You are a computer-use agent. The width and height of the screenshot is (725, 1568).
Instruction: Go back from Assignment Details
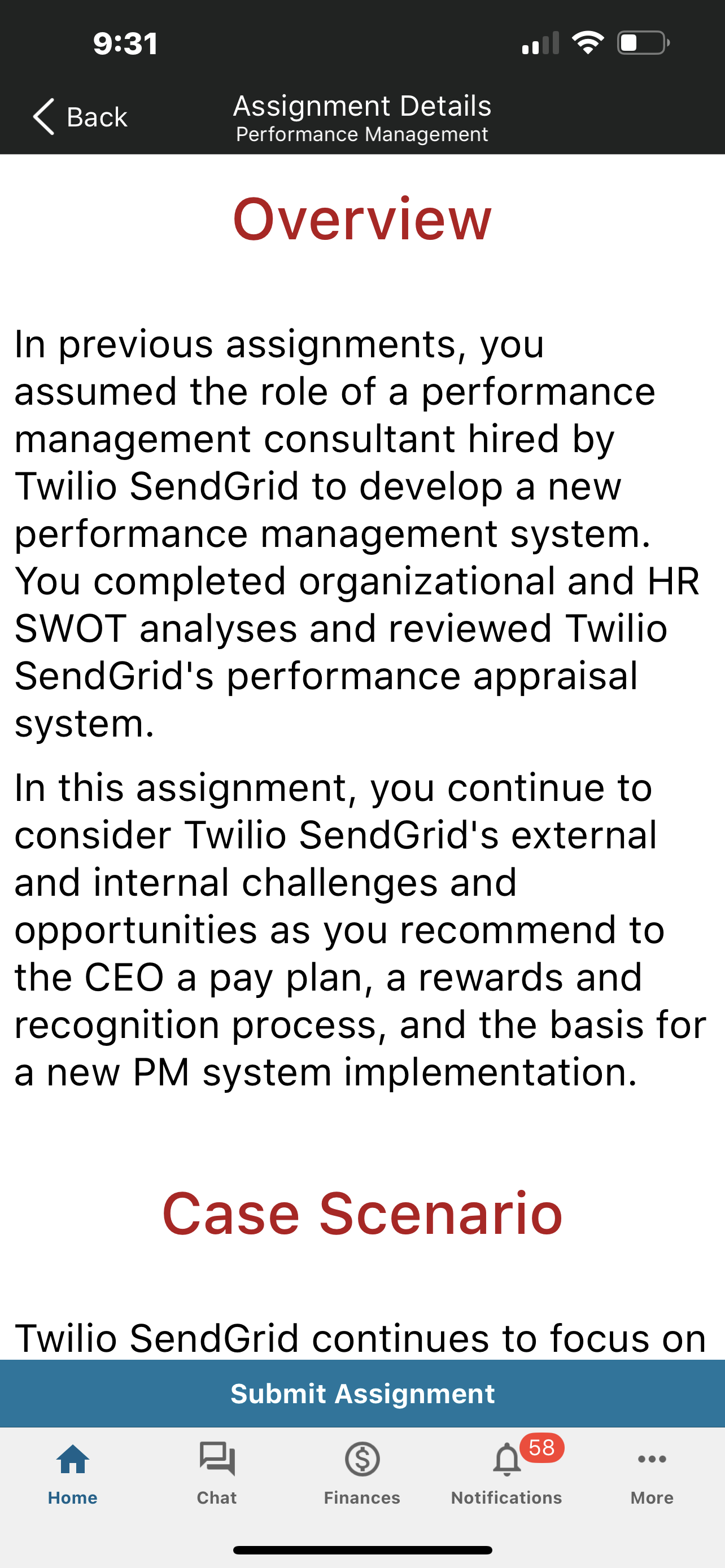click(80, 116)
